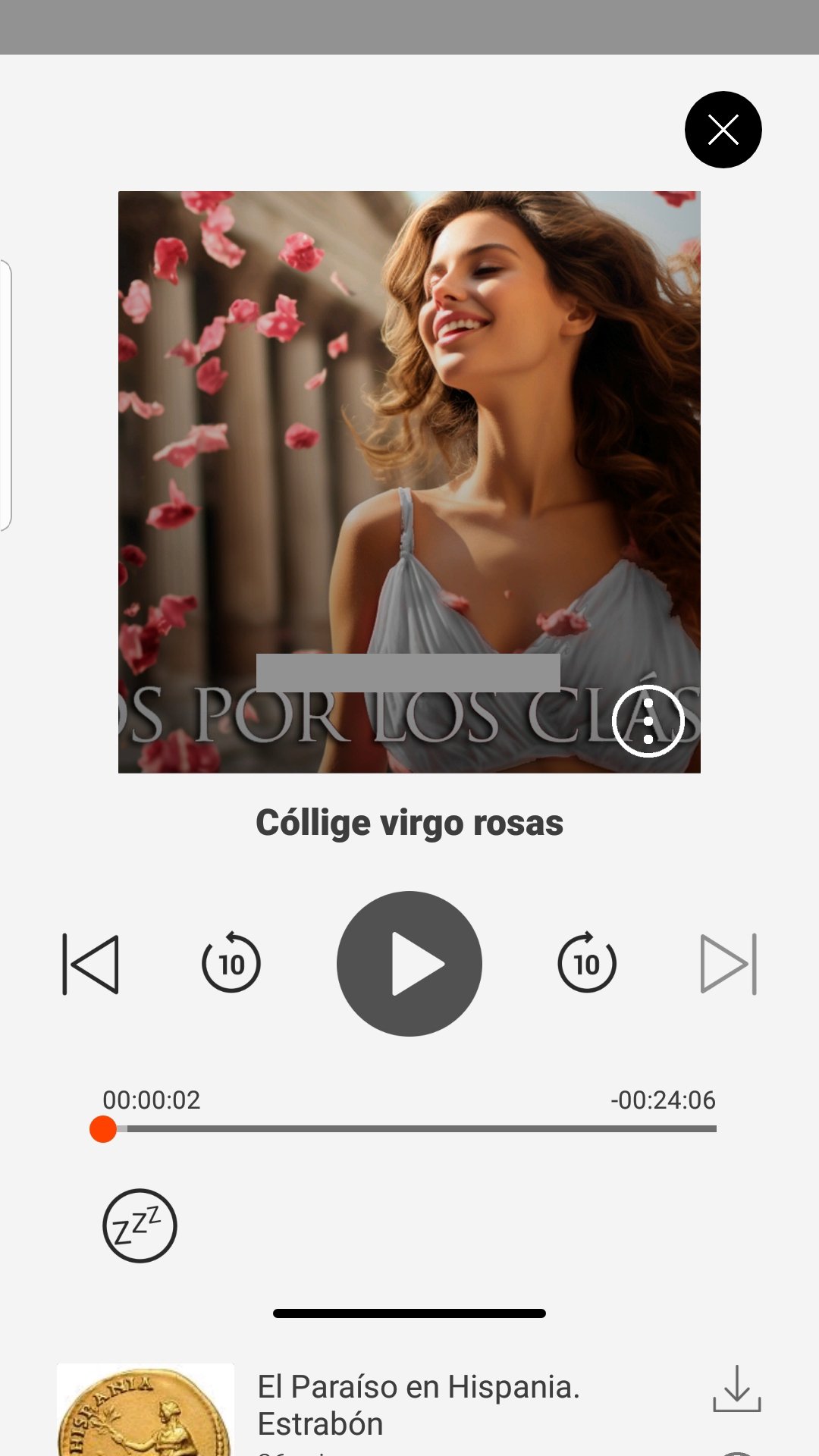Play Cóllige virgo rosas
This screenshot has width=819, height=1456.
click(409, 964)
